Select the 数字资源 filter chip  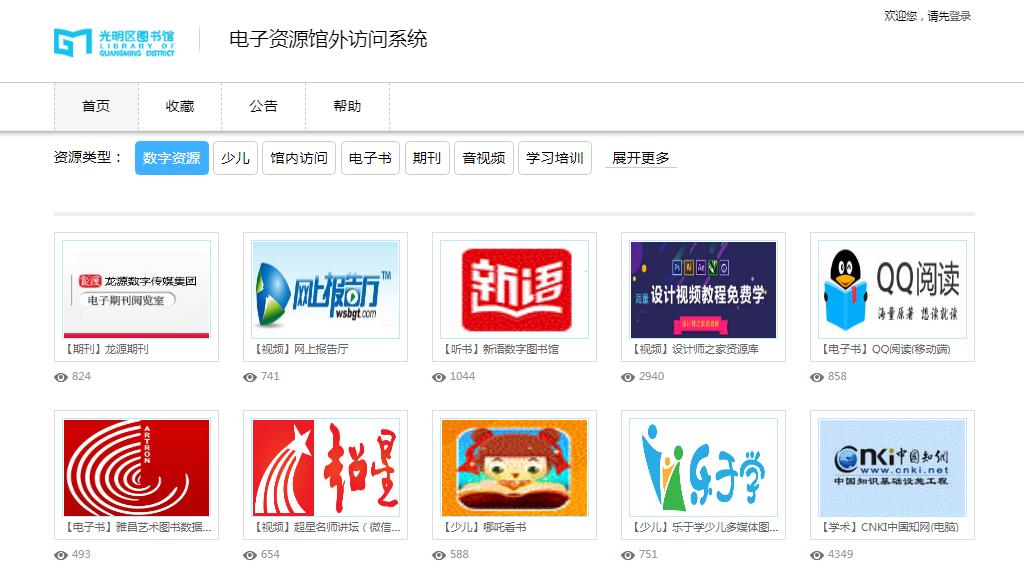coord(172,158)
